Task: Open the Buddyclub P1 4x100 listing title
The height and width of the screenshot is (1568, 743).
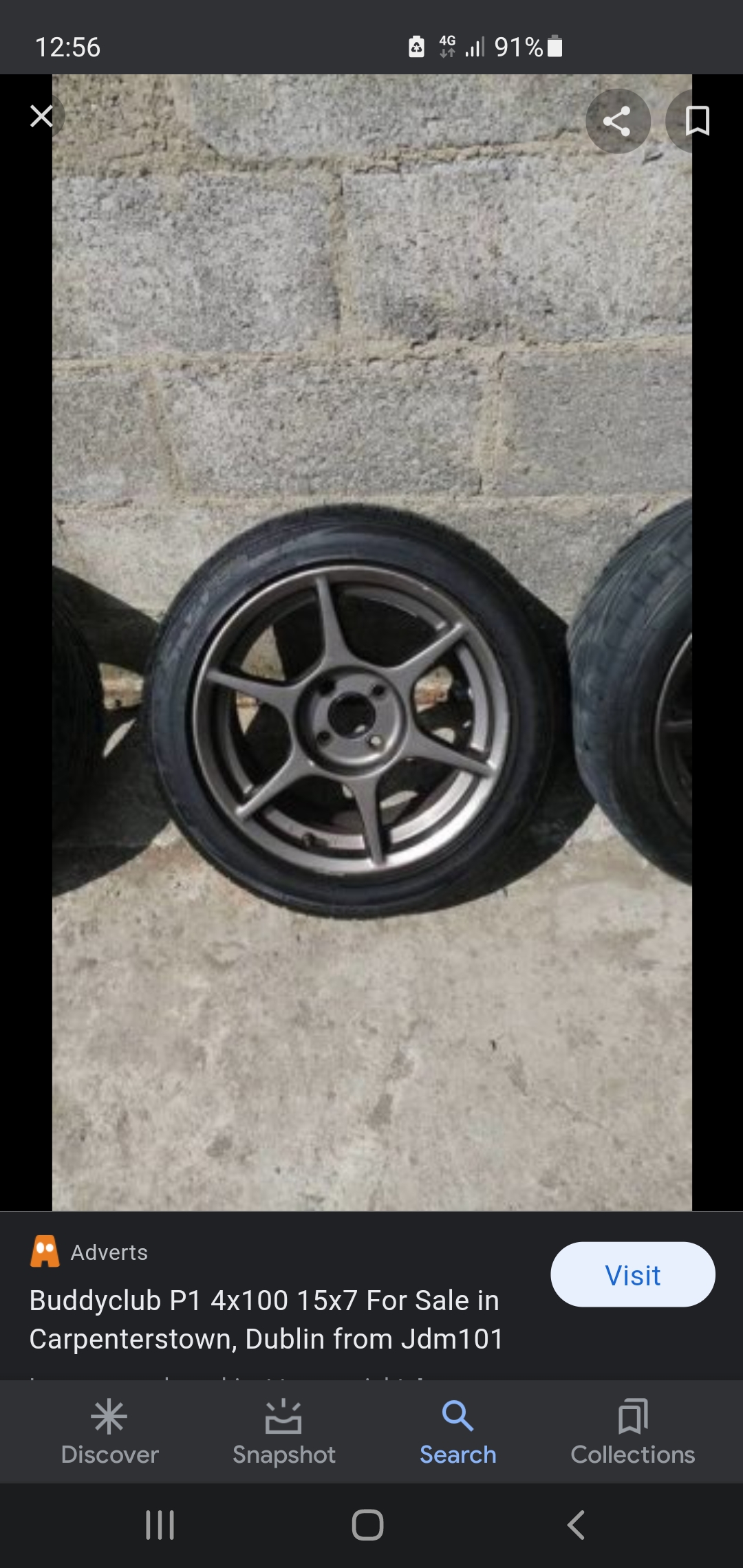Action: pyautogui.click(x=266, y=1320)
